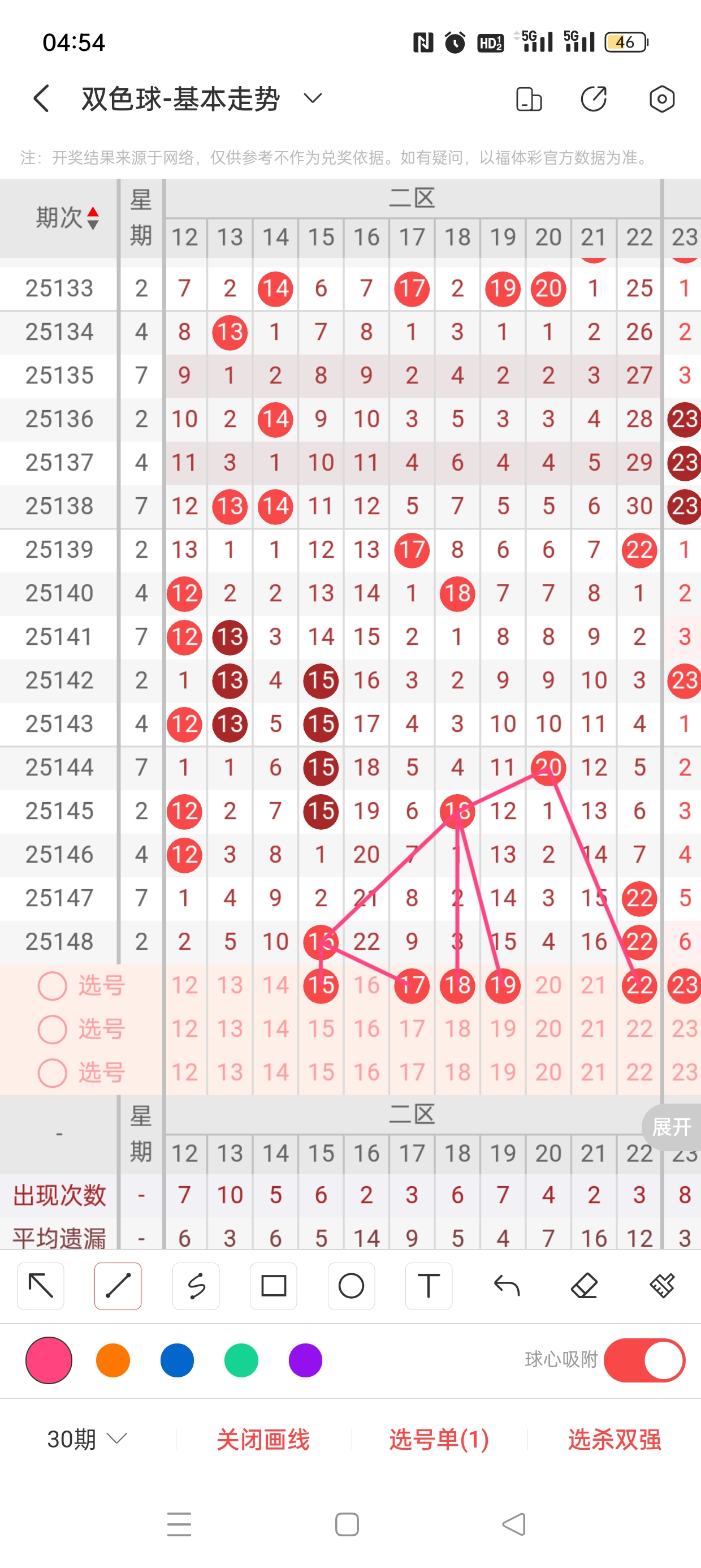
Task: Open the 30期 period count dropdown
Action: 87,1440
